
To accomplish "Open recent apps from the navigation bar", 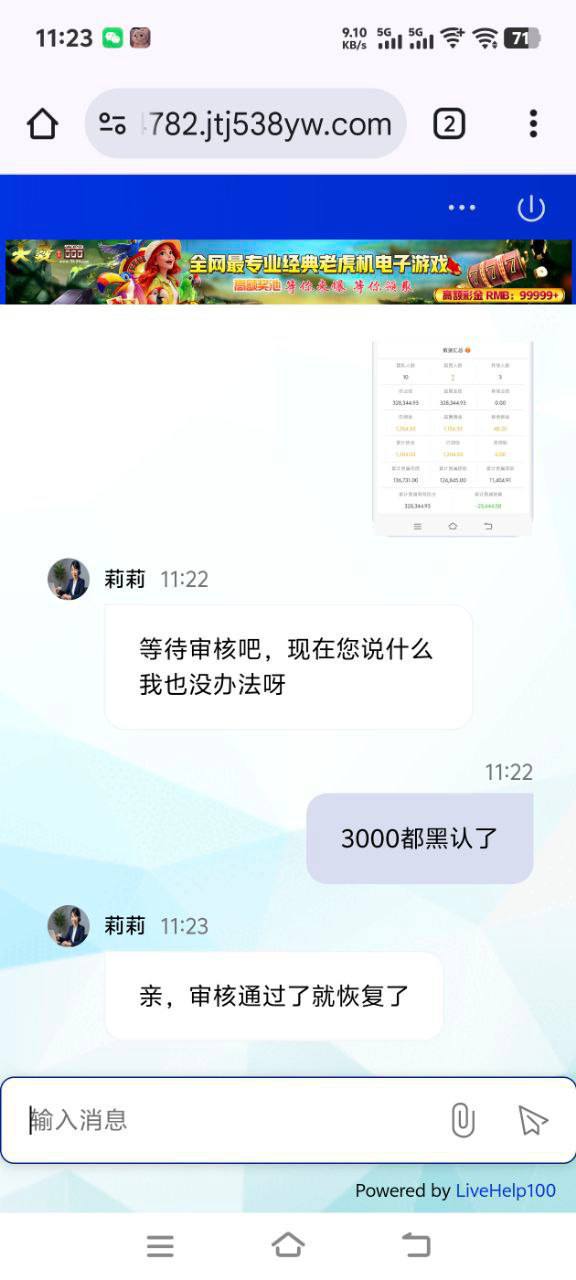I will (160, 1245).
